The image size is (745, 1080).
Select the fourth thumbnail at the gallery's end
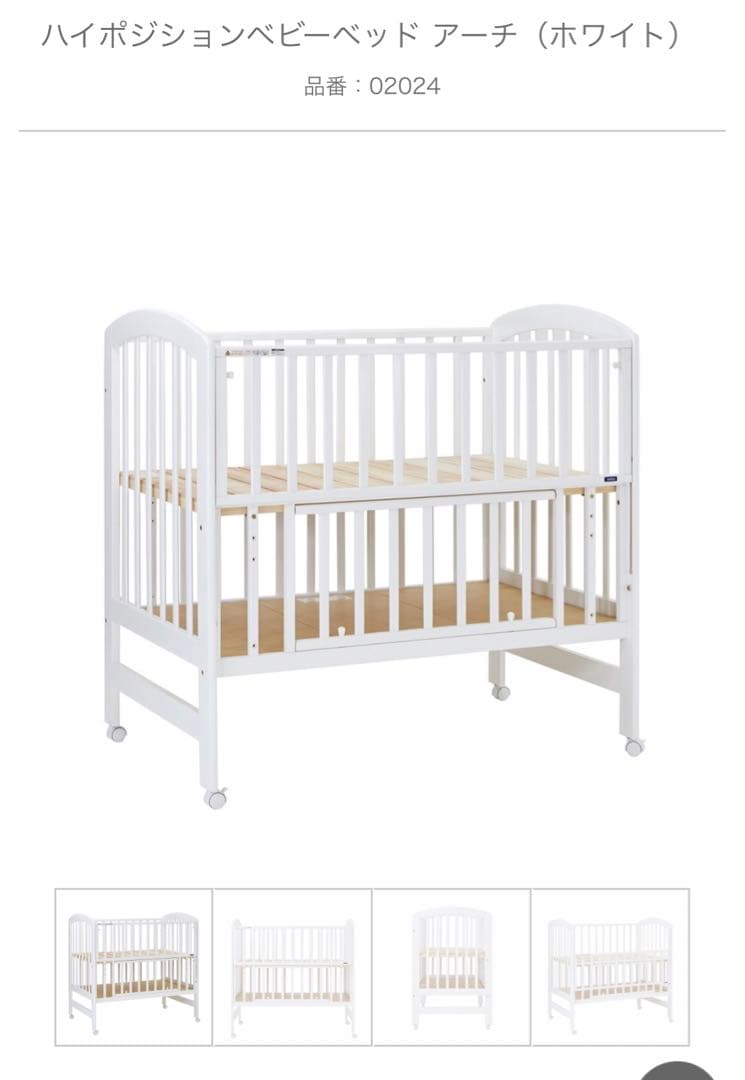pos(610,966)
